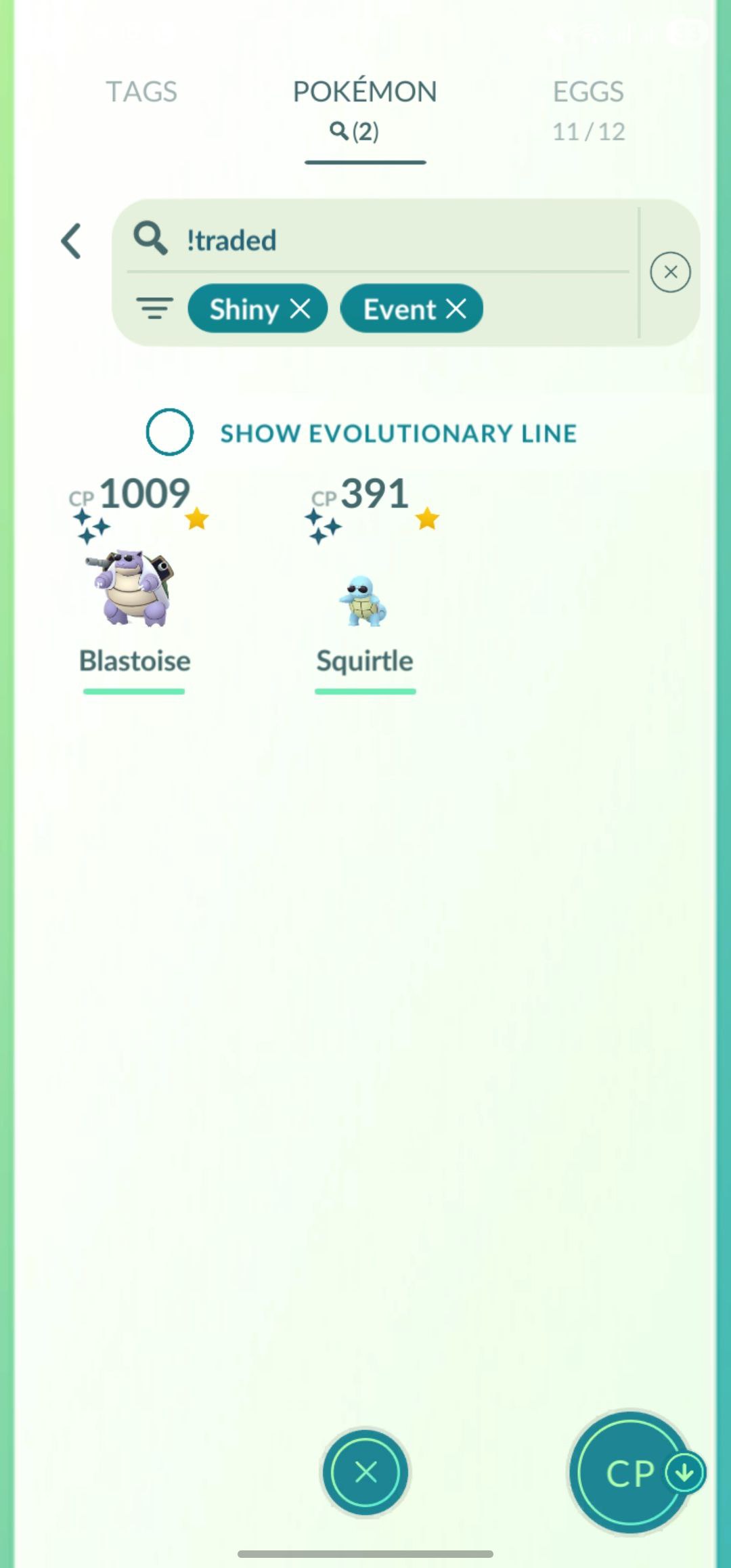Switch to the Eggs tab

pos(588,108)
